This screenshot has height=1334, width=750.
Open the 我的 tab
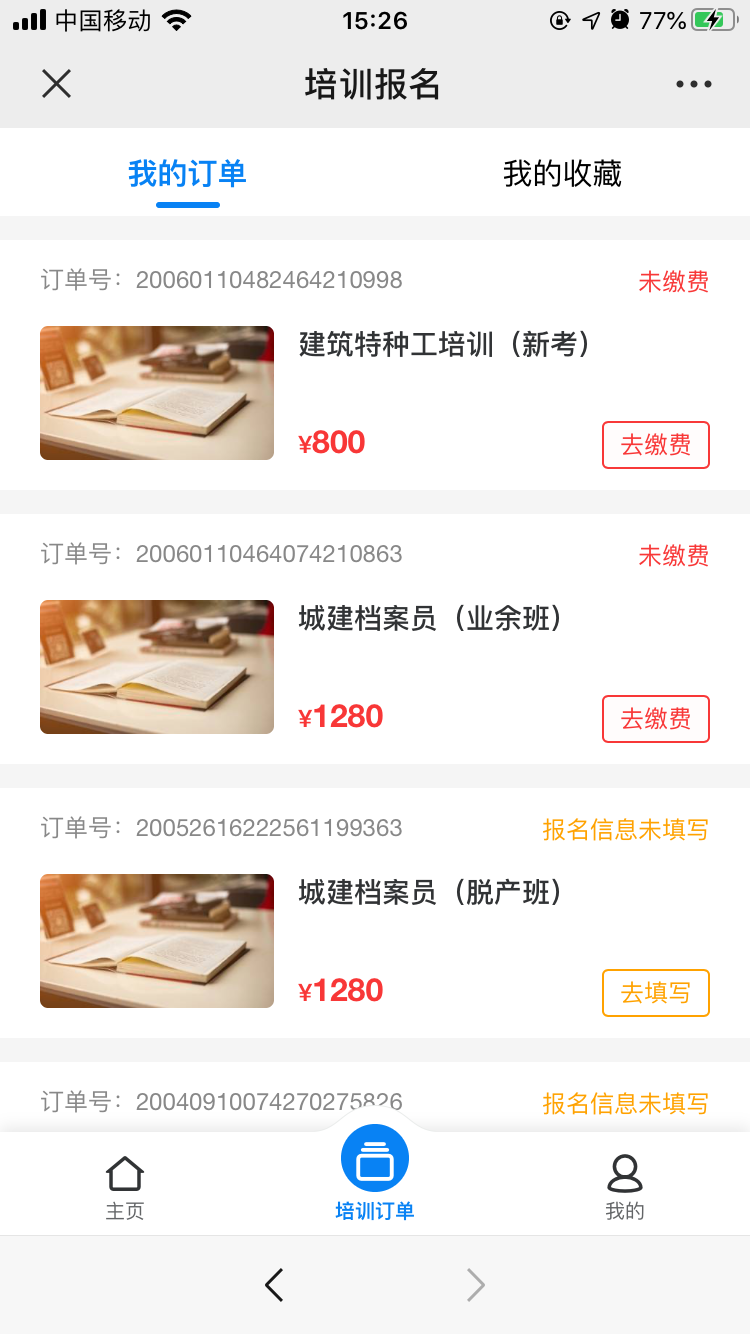[x=625, y=1187]
